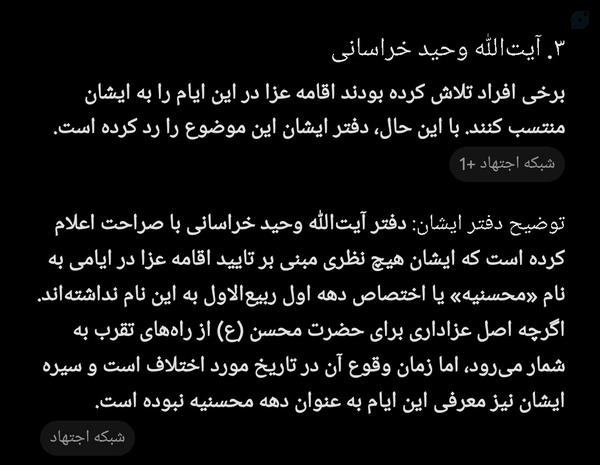Open the شبکه اجتهاد source chip at the bottom

pyautogui.click(x=88, y=438)
